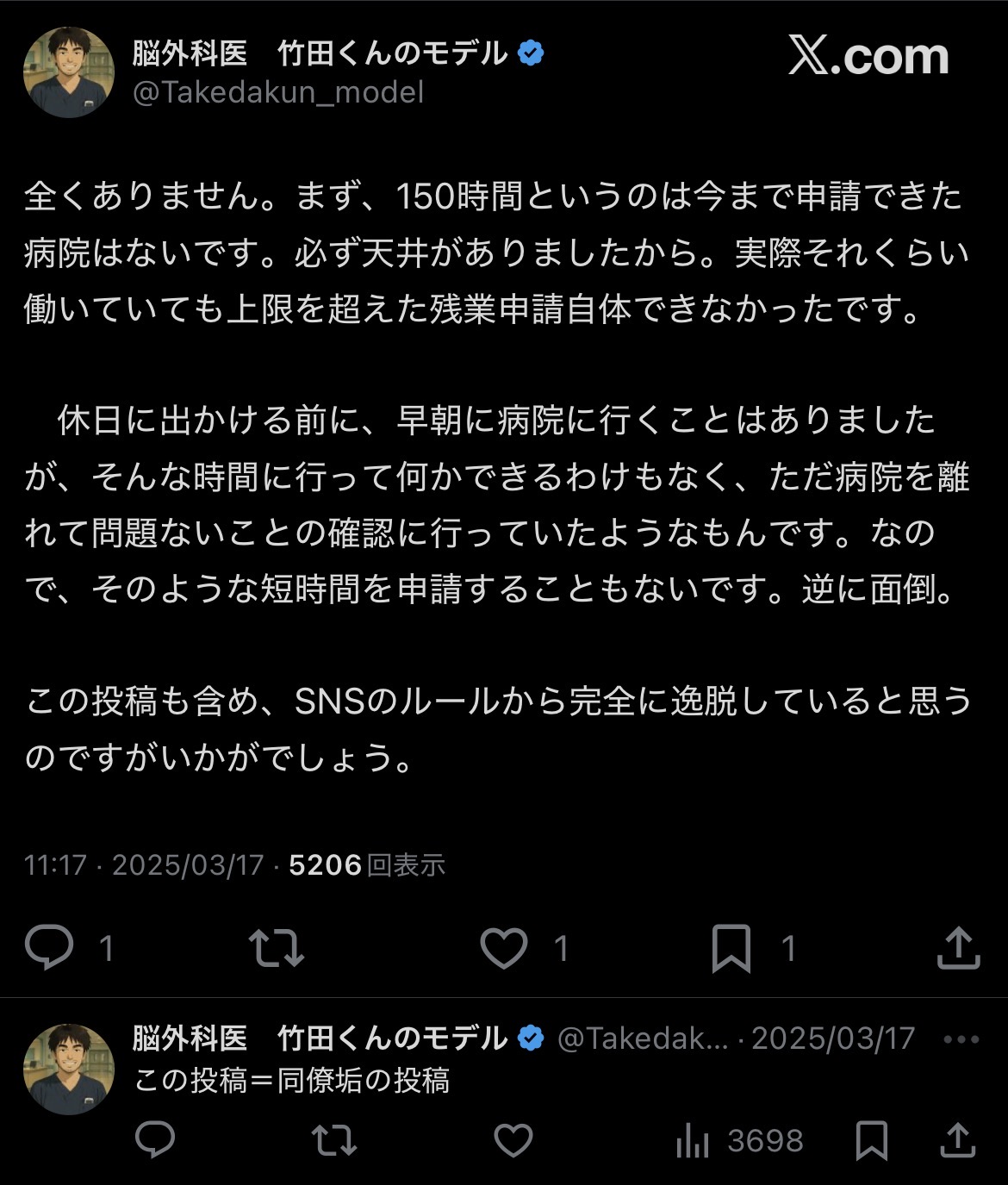The image size is (1008, 1185).
Task: Like the main post
Action: pyautogui.click(x=504, y=948)
